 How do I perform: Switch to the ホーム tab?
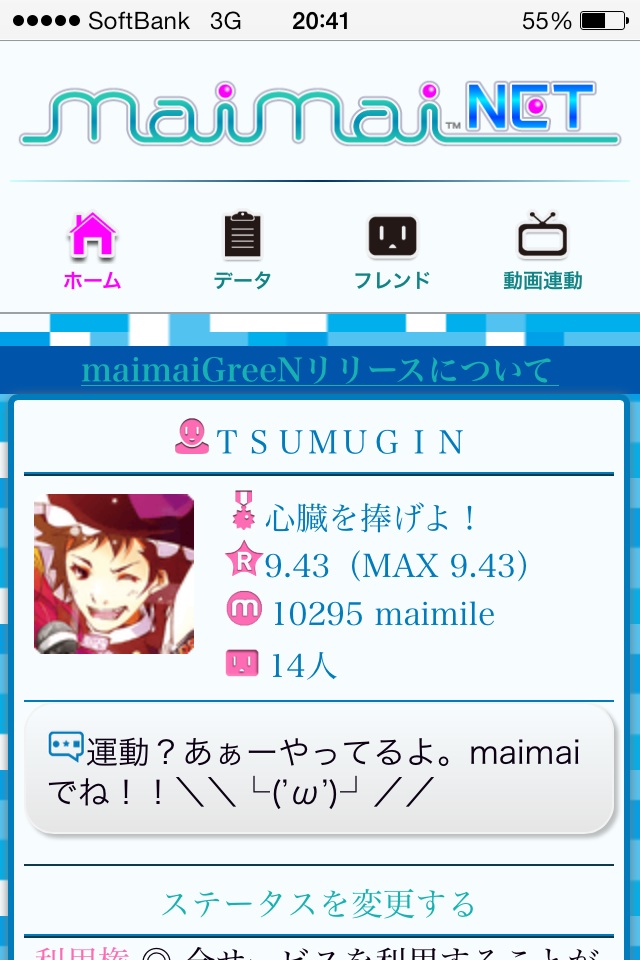[92, 251]
